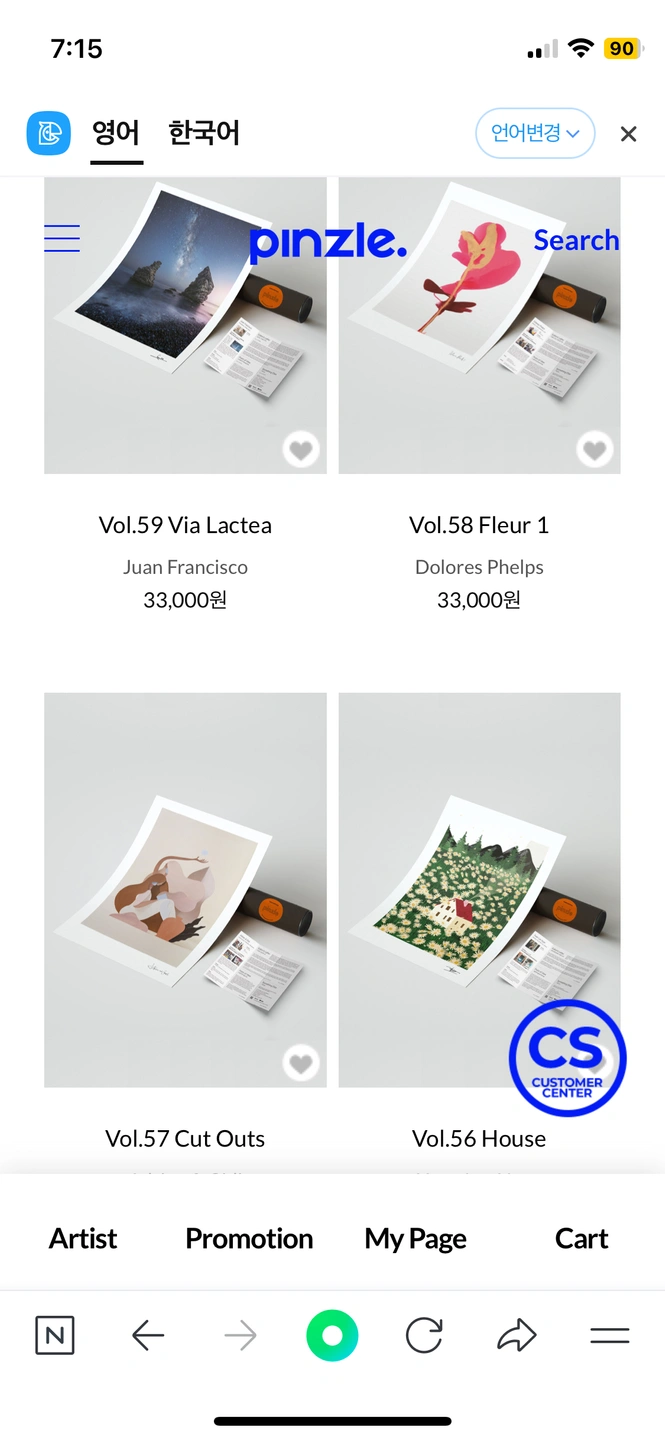View the Cart

tap(581, 1238)
